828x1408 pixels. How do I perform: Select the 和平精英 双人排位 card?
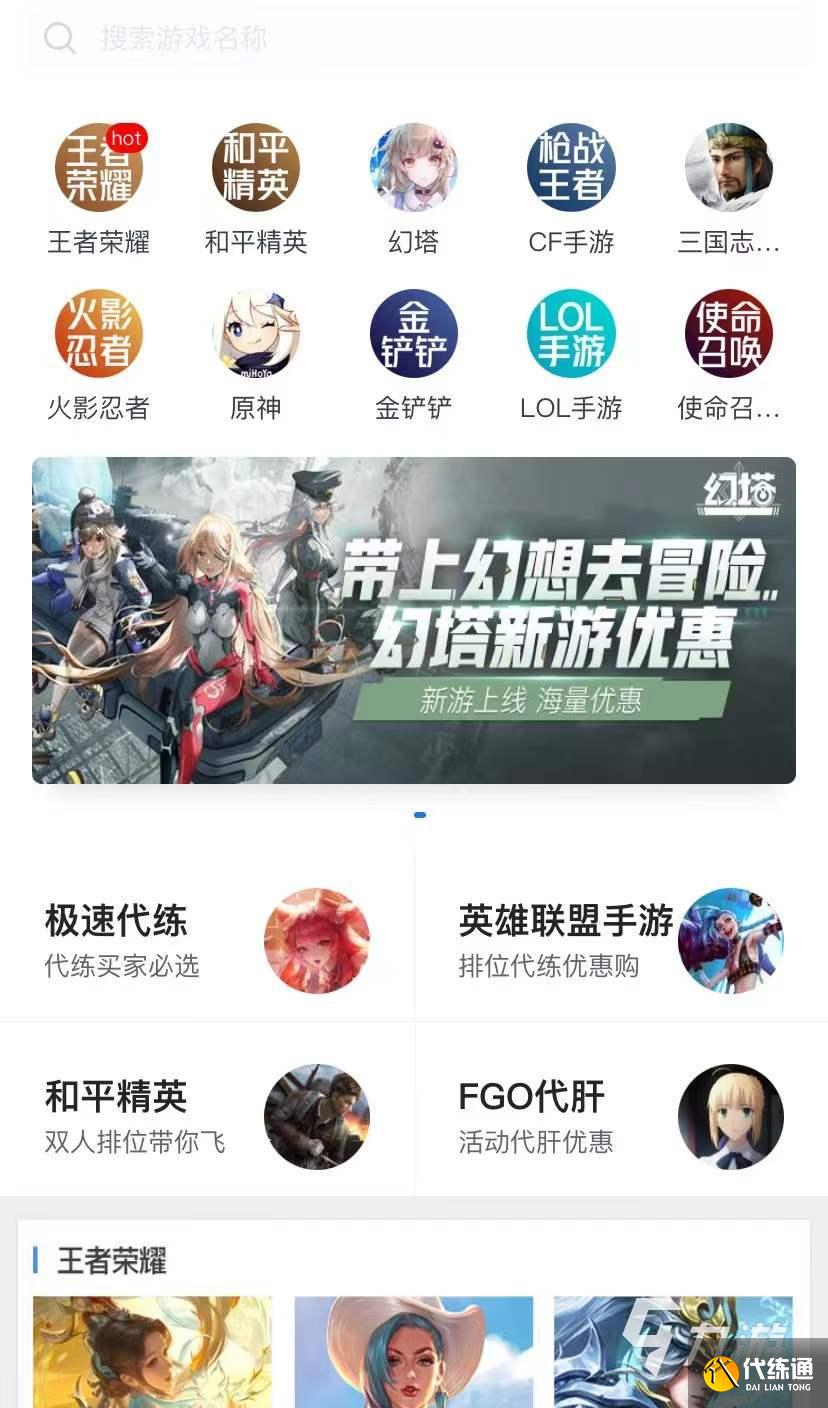pyautogui.click(x=207, y=1116)
